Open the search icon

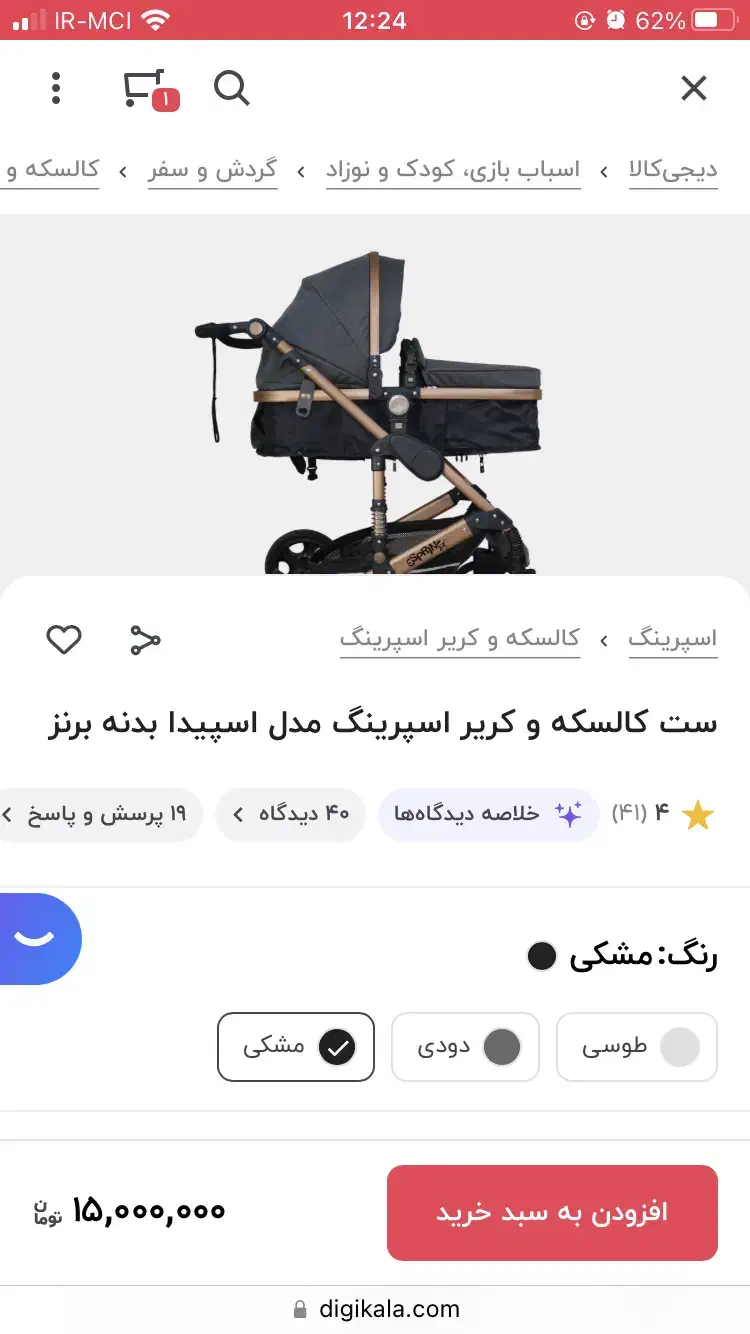coord(231,88)
